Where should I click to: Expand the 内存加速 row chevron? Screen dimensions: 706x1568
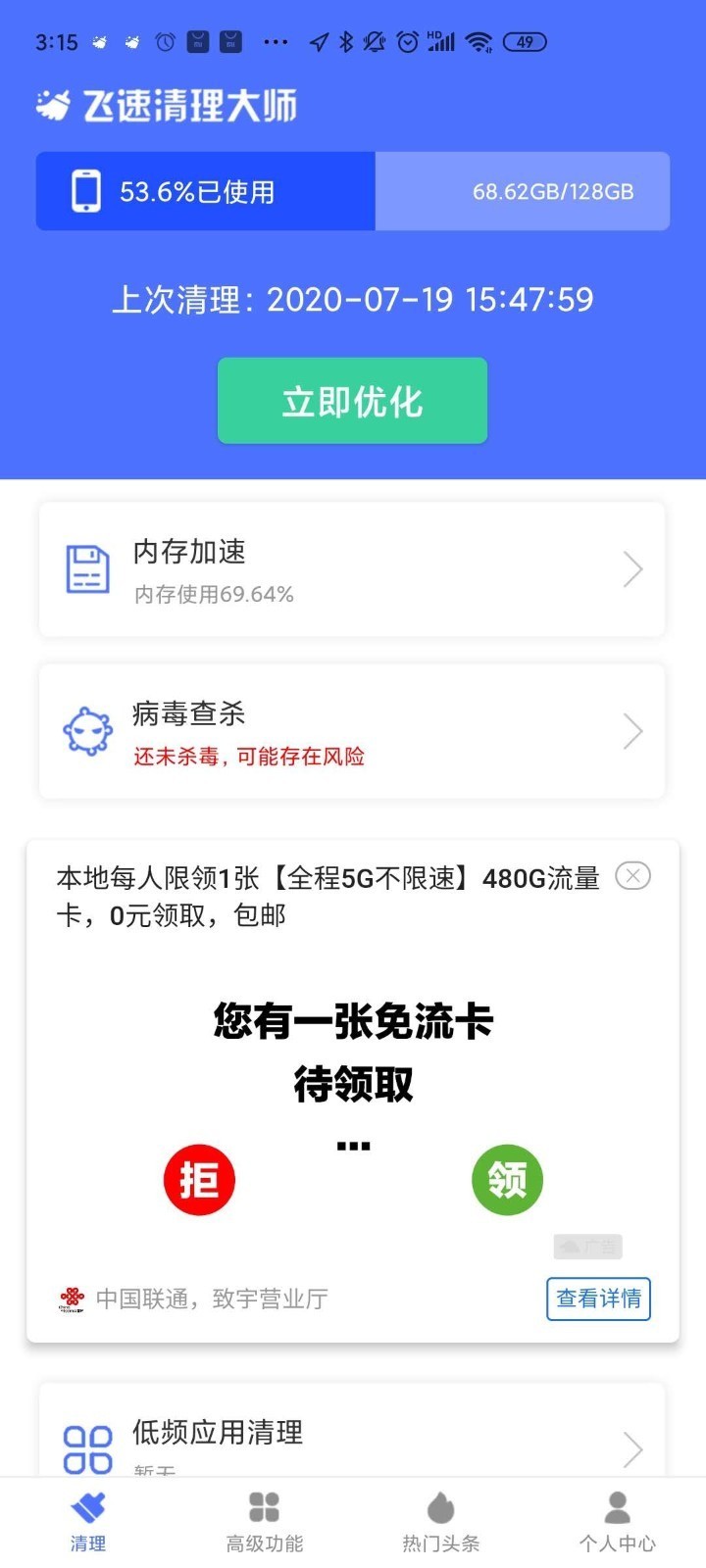(x=632, y=568)
